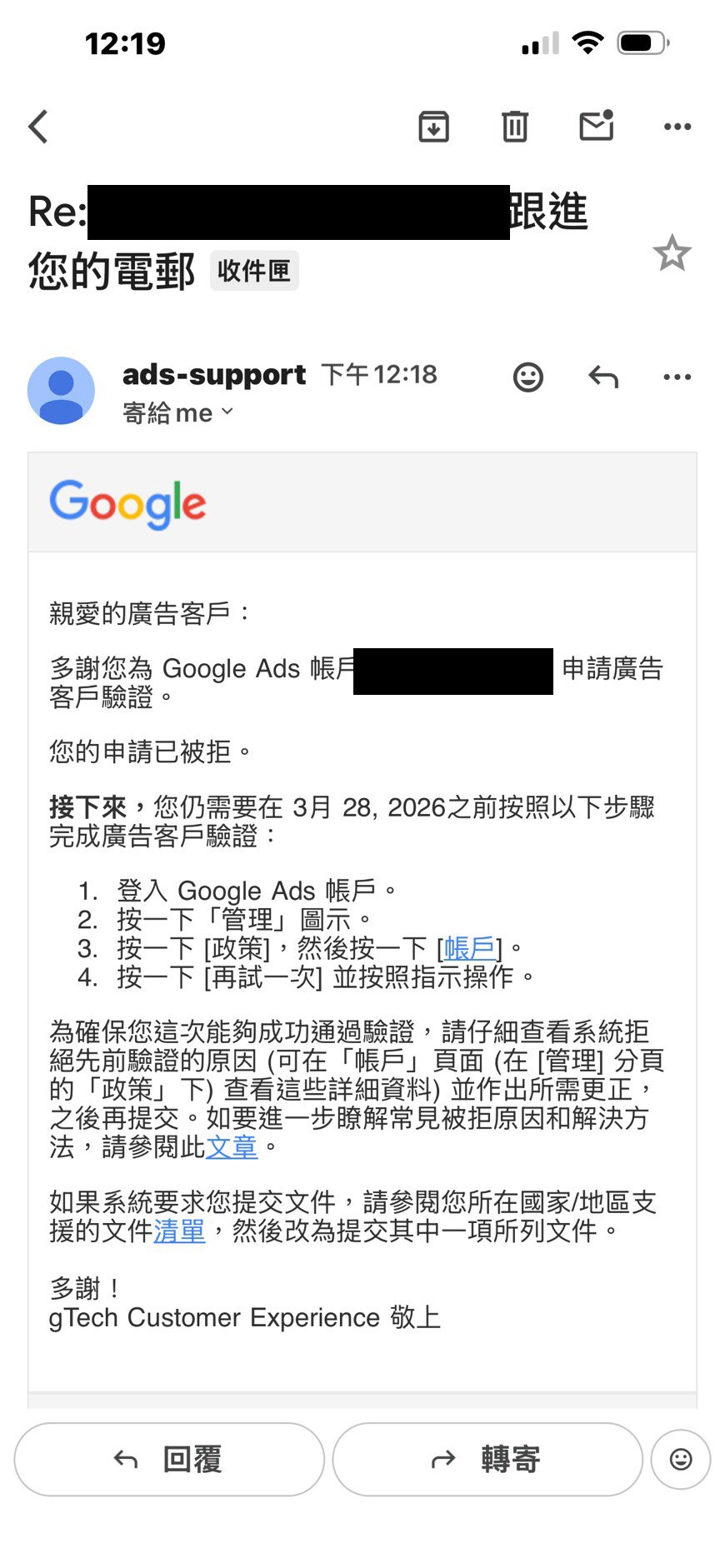Archive this email
The height and width of the screenshot is (1568, 725).
click(433, 127)
